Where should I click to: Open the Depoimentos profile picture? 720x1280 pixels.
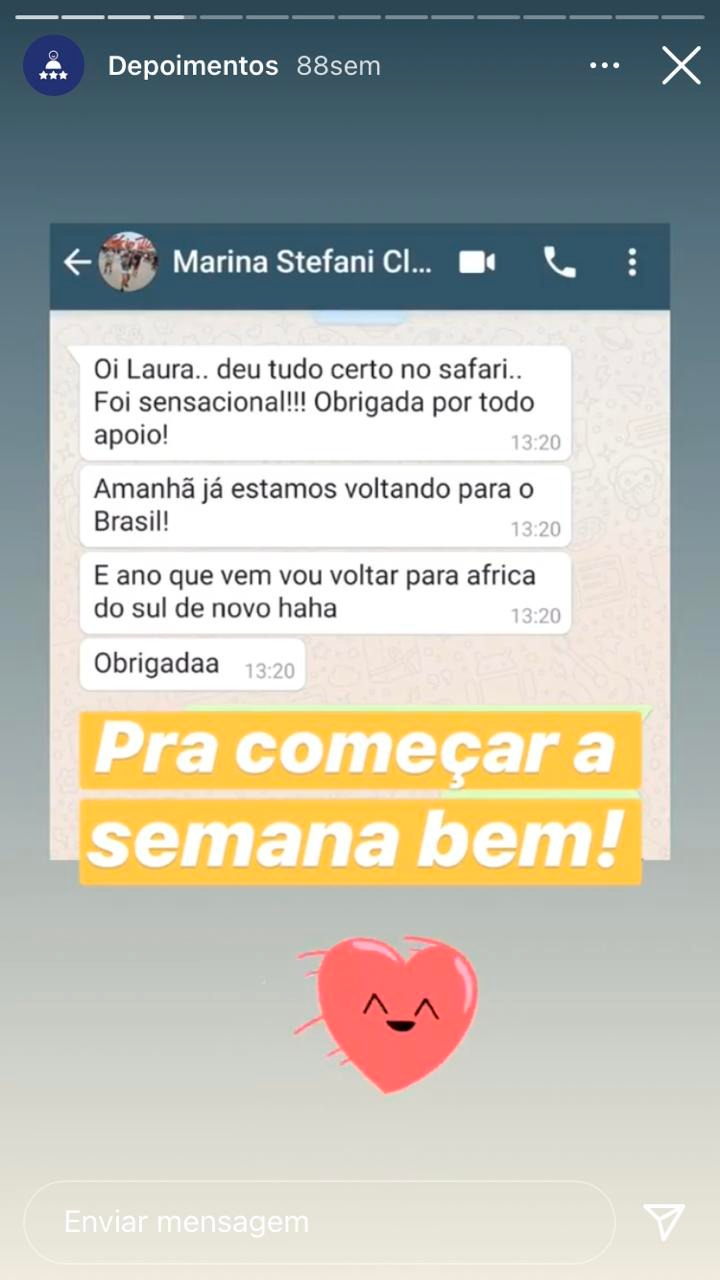[53, 66]
